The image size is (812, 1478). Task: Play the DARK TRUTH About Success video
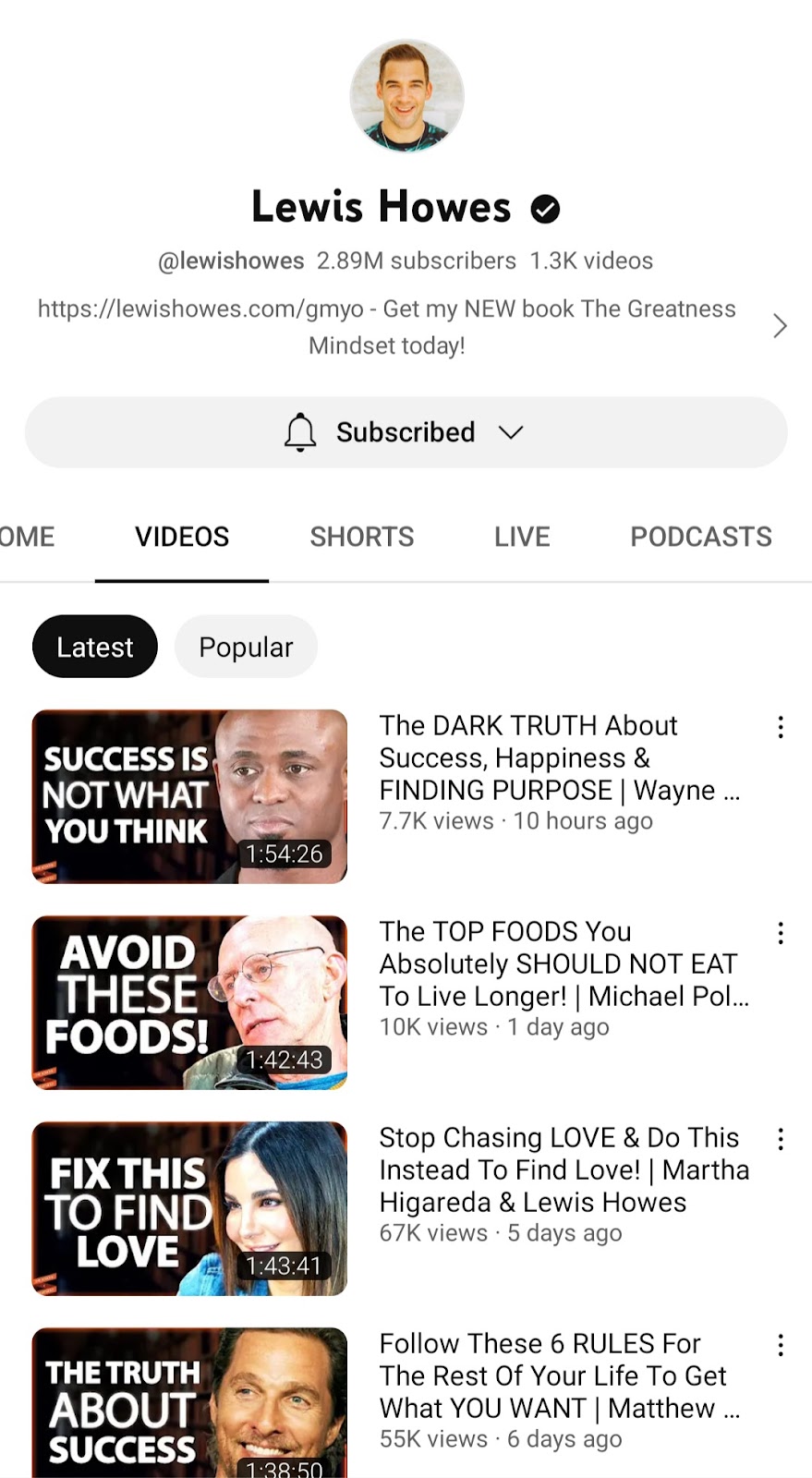click(189, 796)
